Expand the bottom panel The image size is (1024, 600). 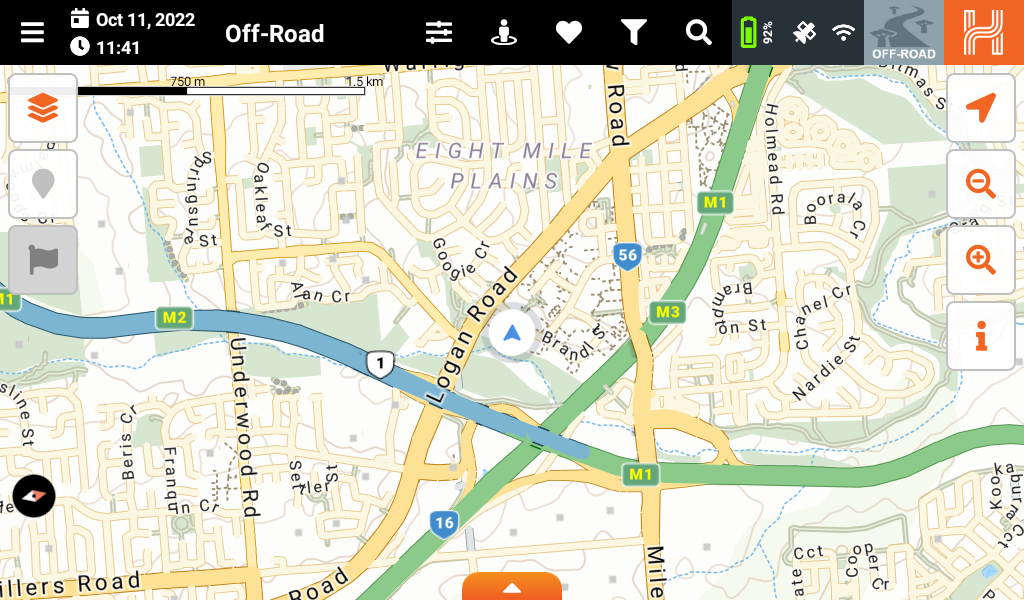click(x=511, y=587)
